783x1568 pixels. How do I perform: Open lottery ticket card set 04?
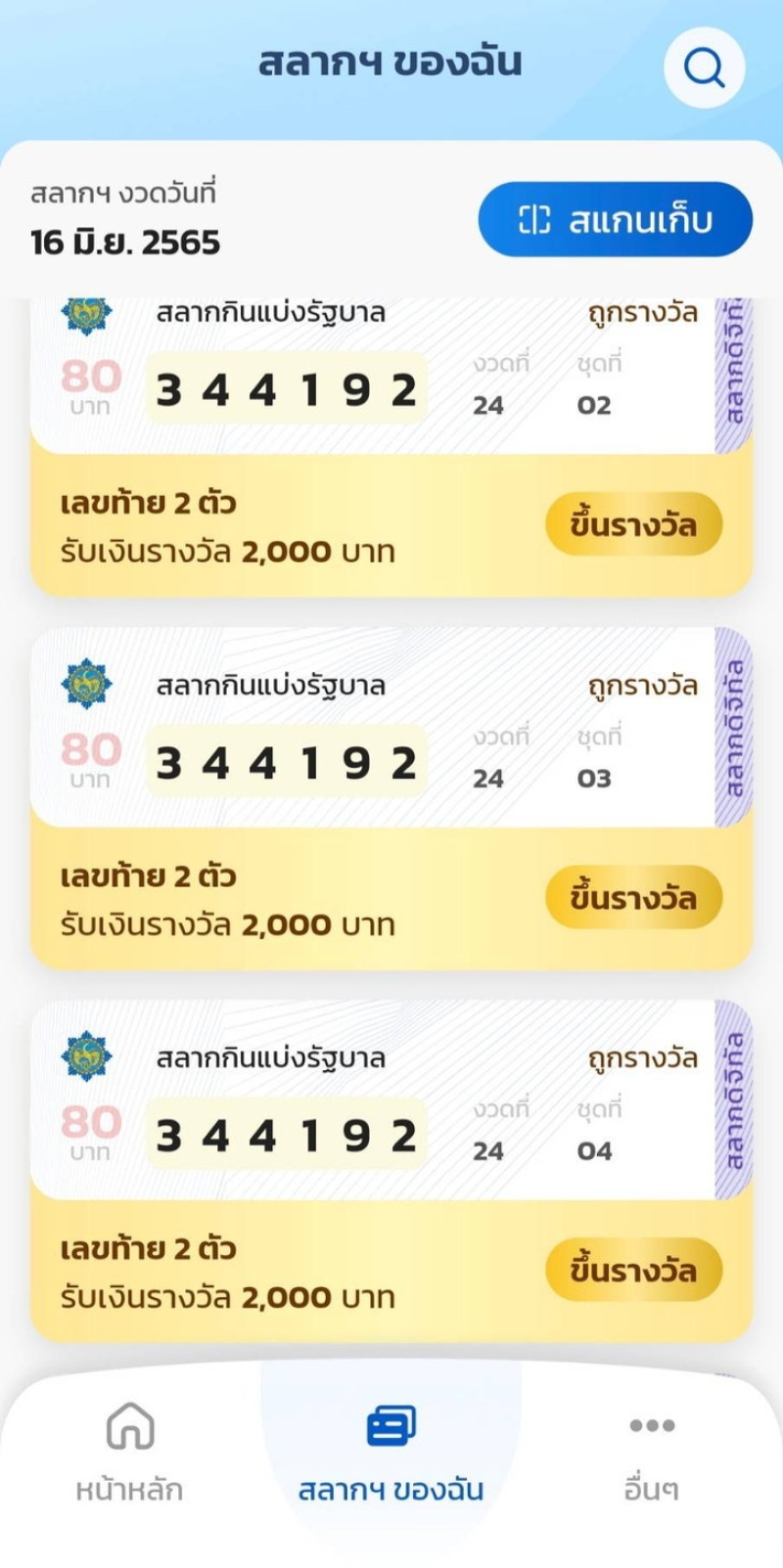tap(391, 1101)
